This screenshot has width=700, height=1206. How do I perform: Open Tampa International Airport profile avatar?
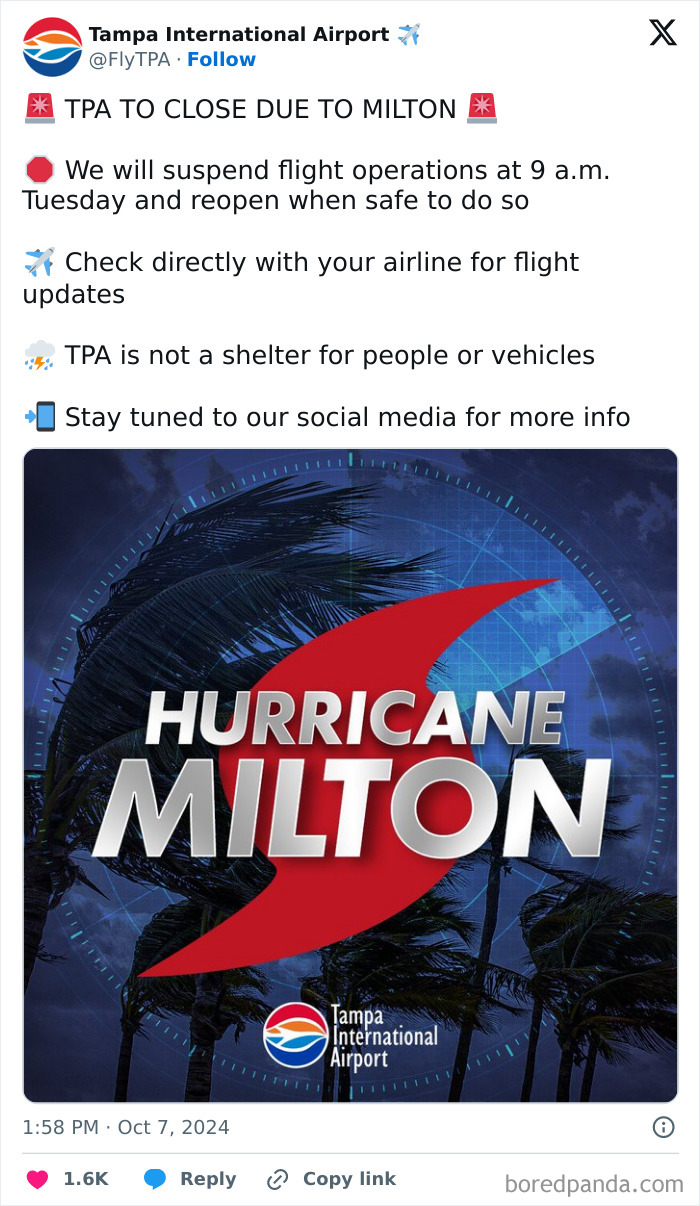point(52,47)
